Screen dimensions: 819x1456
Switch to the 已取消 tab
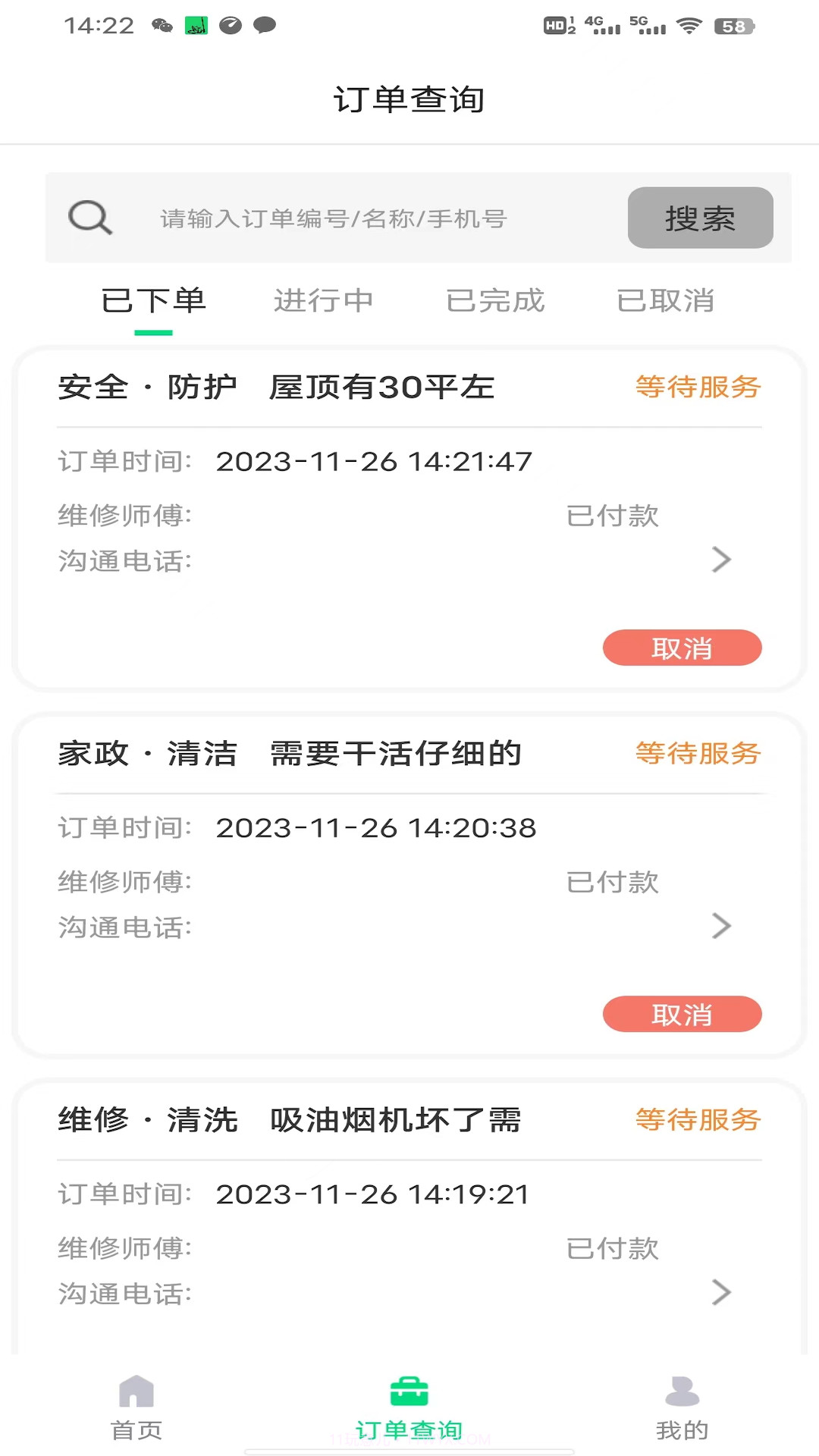coord(667,300)
